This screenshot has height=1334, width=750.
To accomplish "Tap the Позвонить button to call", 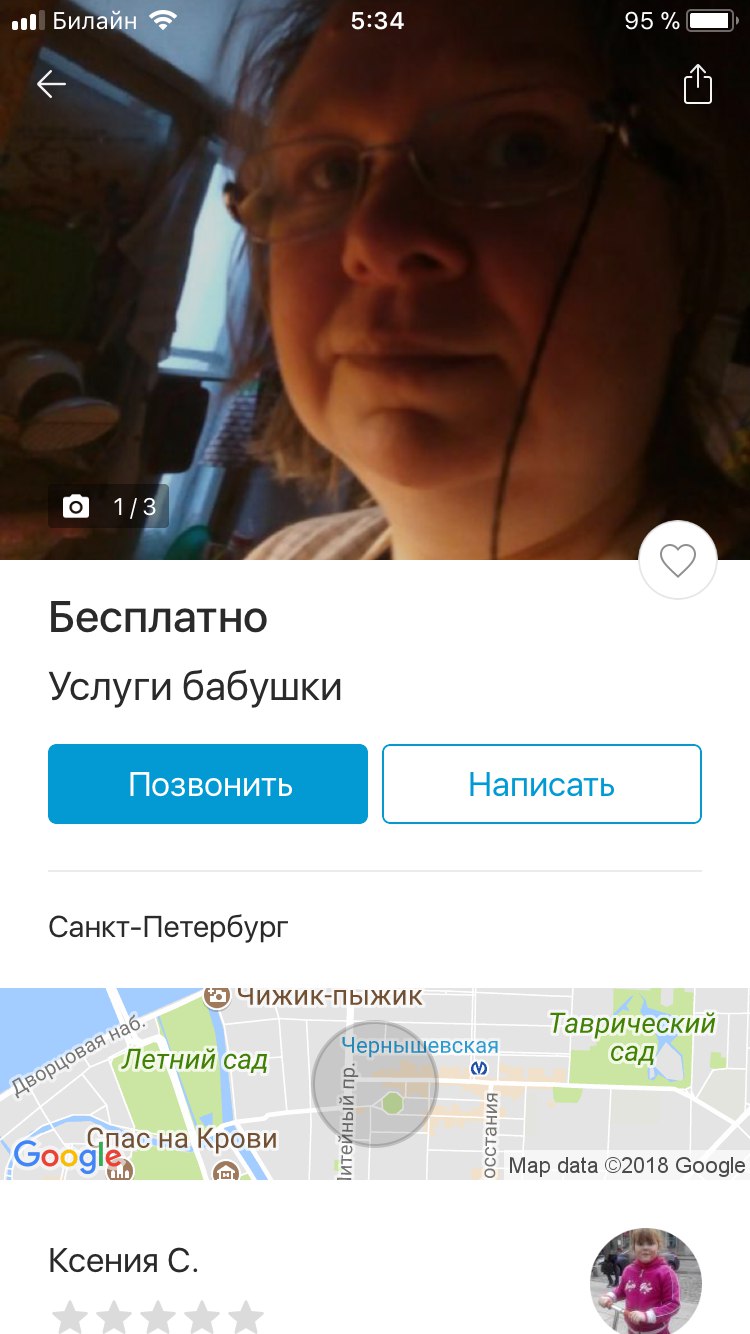I will [x=208, y=784].
